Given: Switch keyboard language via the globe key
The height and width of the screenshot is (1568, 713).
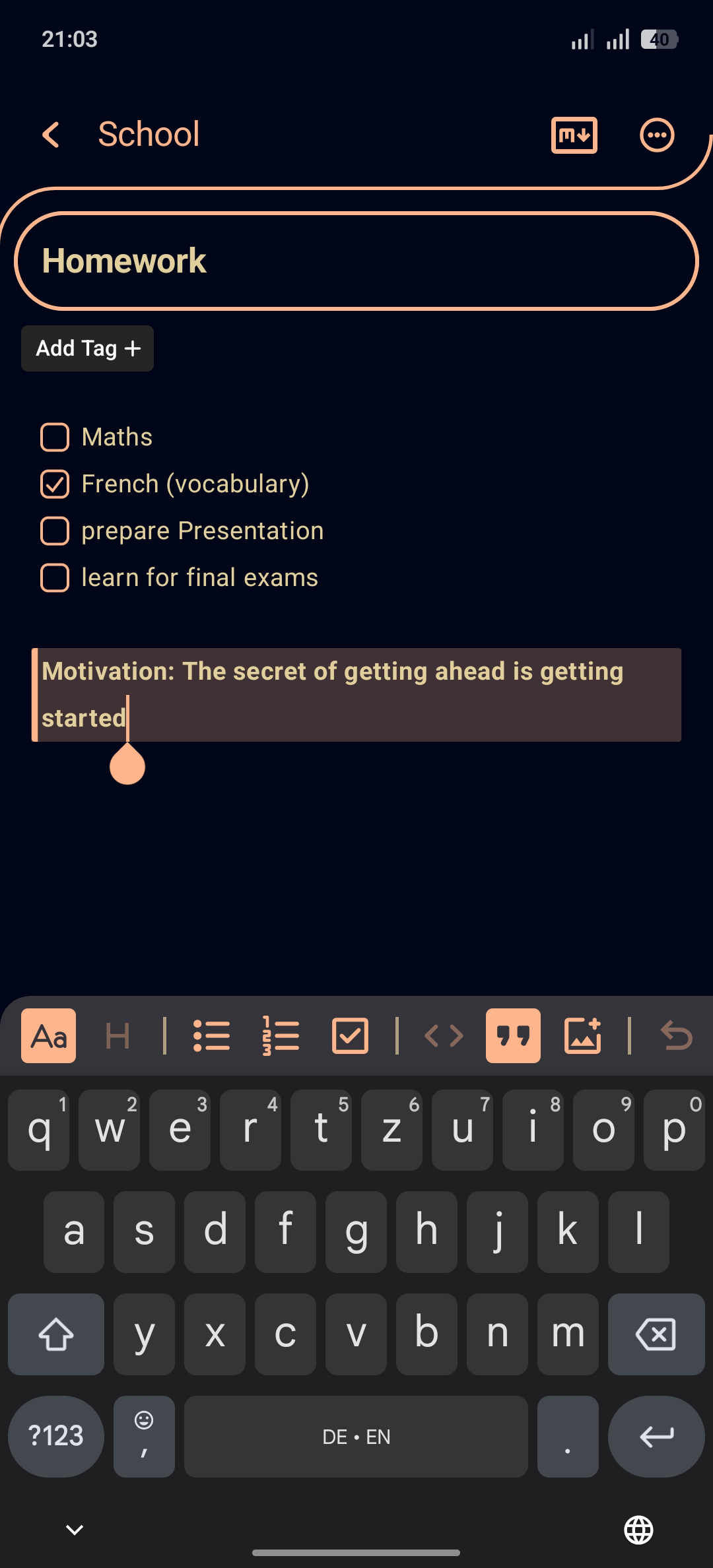Looking at the screenshot, I should pyautogui.click(x=639, y=1530).
